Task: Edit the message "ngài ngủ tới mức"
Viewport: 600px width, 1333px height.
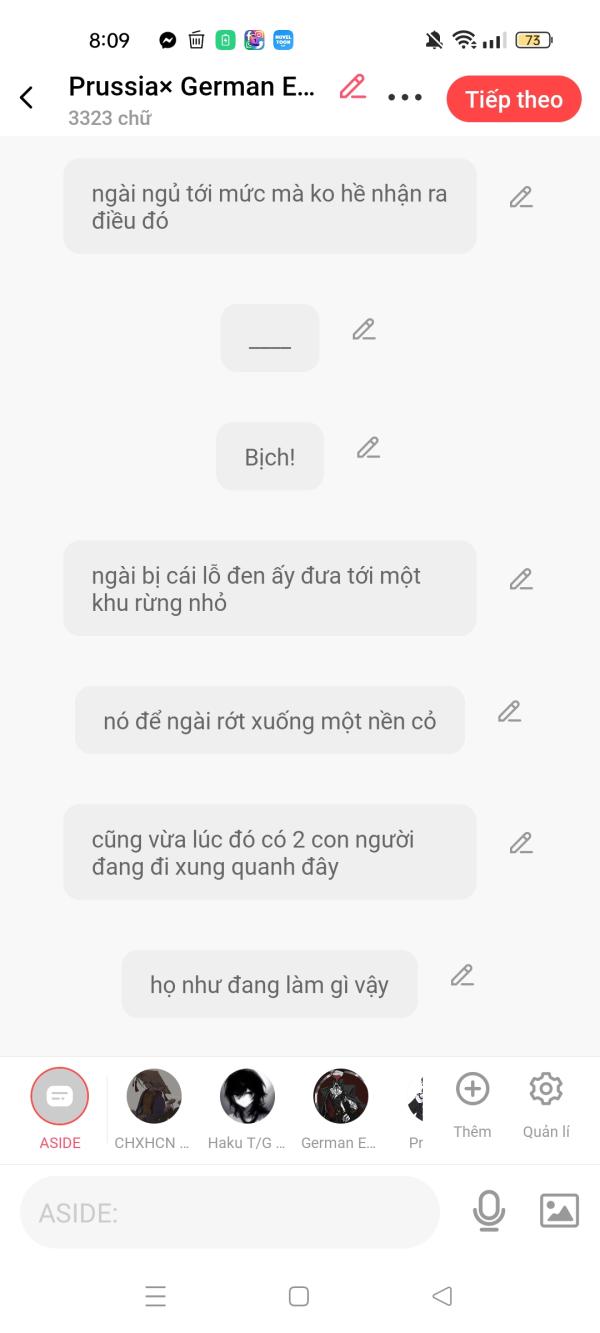Action: pos(520,197)
